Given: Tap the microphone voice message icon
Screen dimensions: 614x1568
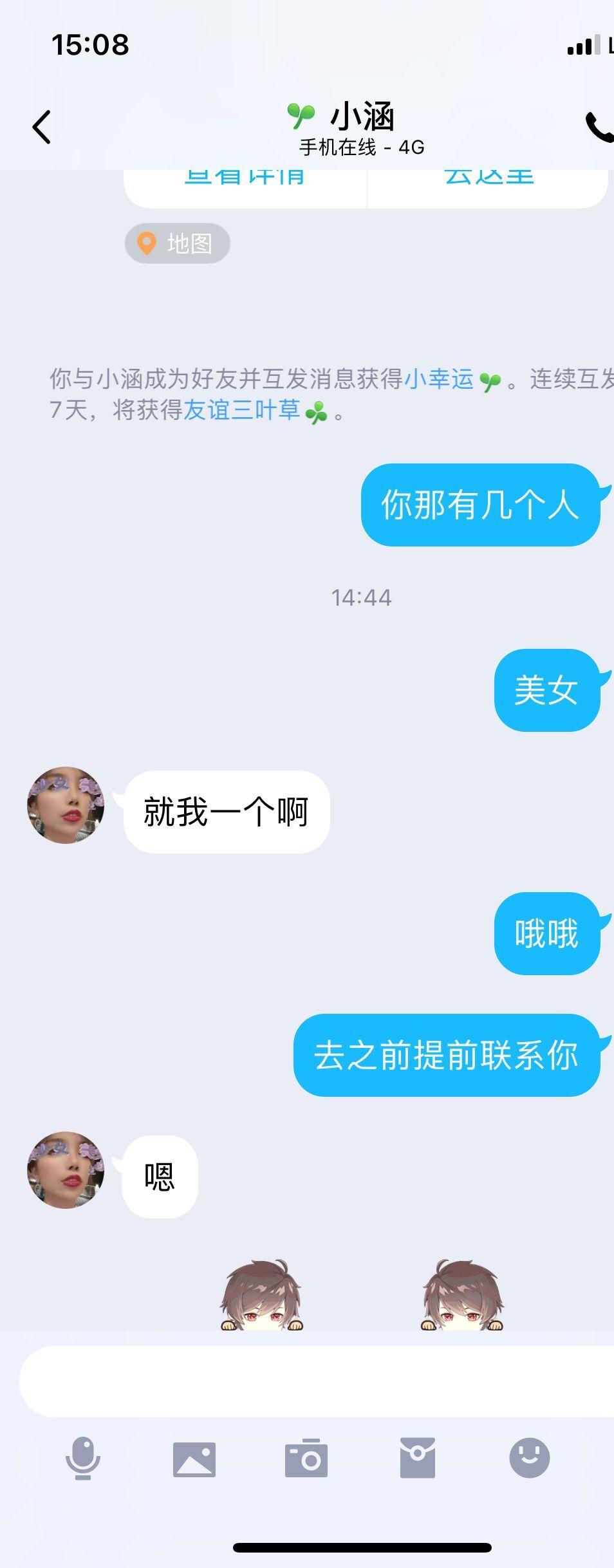Looking at the screenshot, I should (83, 1458).
